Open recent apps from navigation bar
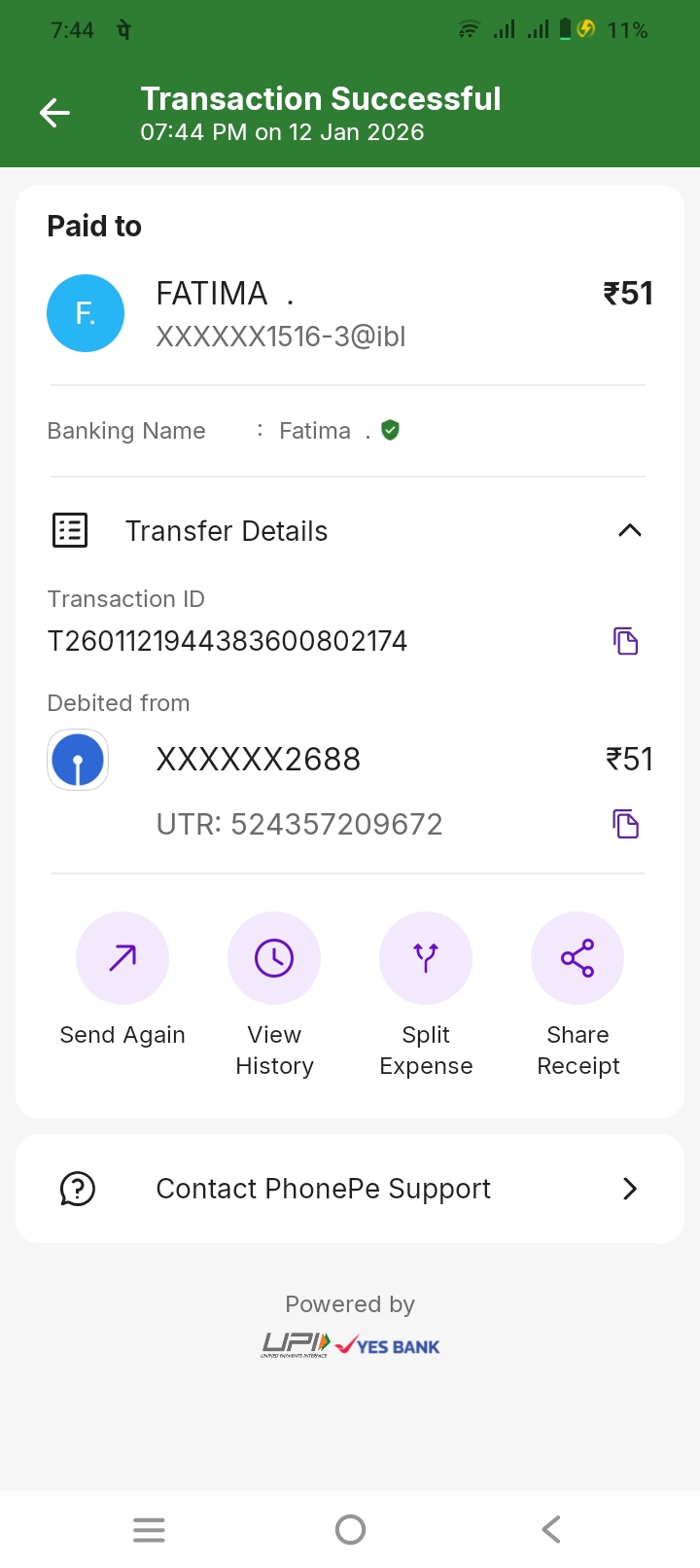Screen dimensions: 700x1568 coord(149,1529)
